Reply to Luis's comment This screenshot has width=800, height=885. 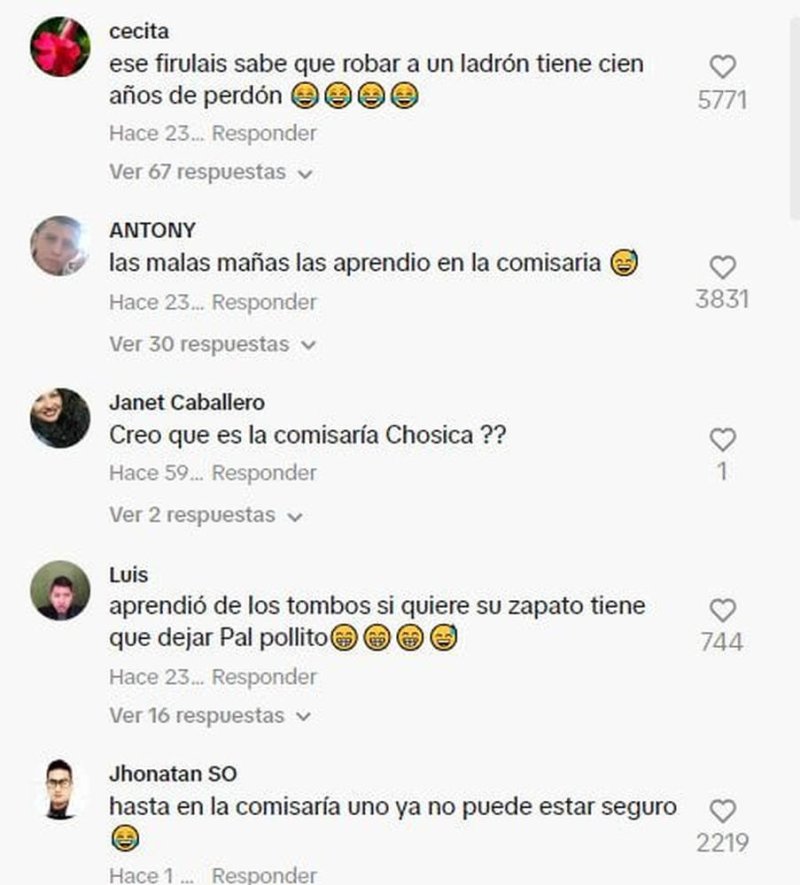pos(264,677)
